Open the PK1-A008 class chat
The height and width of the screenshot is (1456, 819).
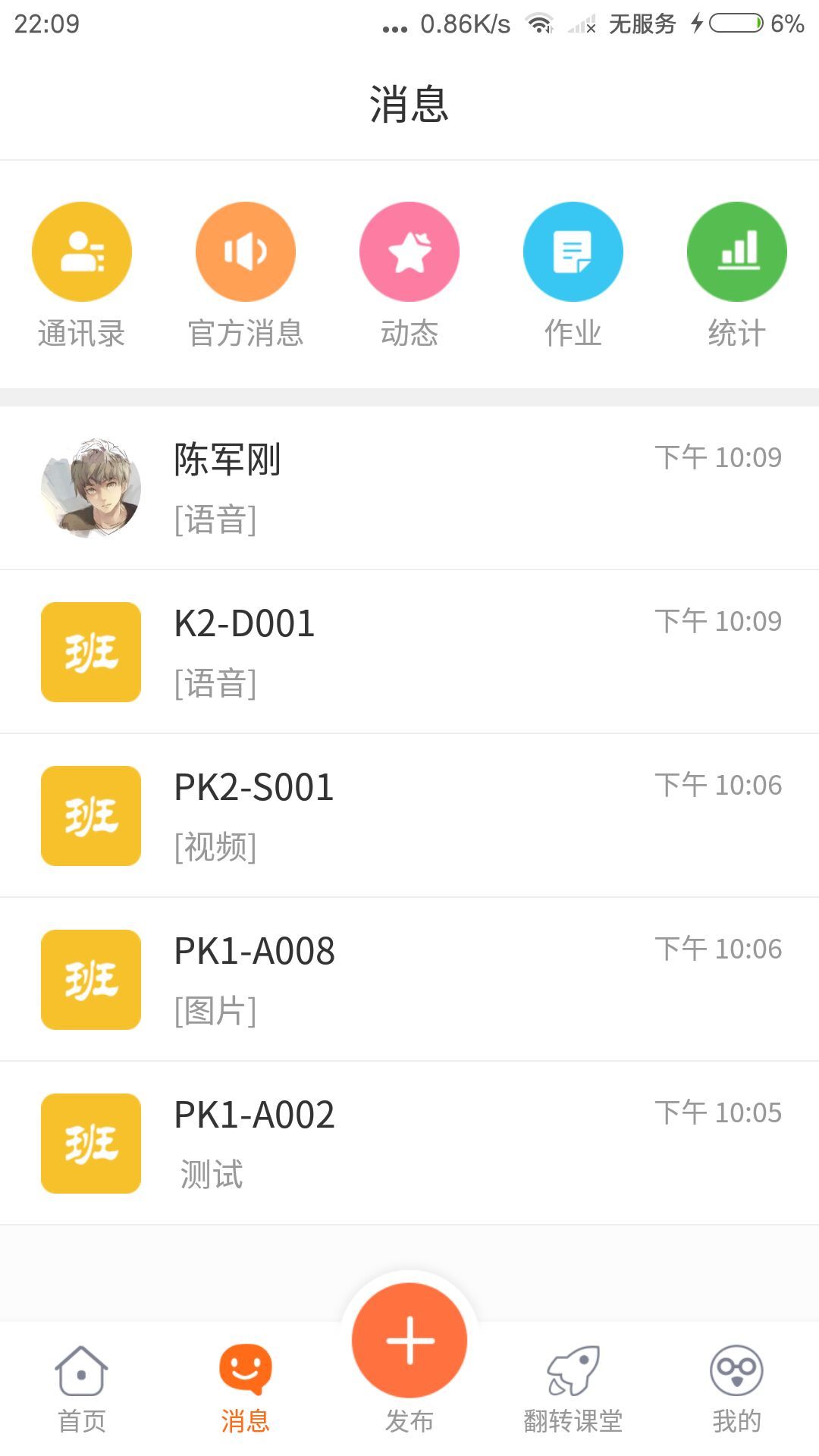pyautogui.click(x=409, y=980)
